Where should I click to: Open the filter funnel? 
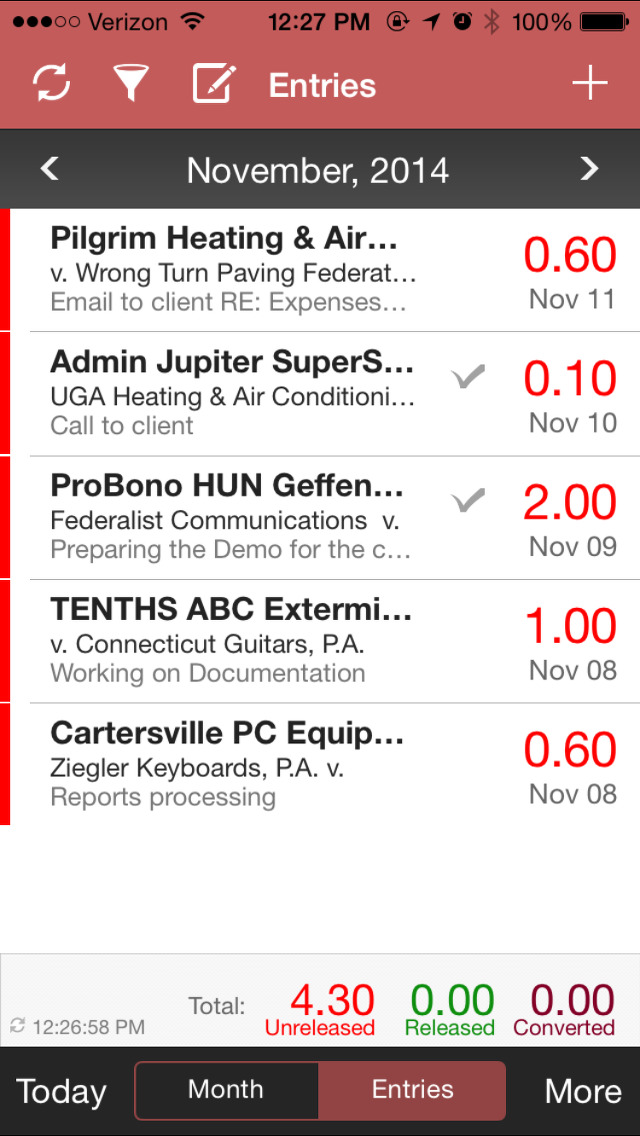130,84
